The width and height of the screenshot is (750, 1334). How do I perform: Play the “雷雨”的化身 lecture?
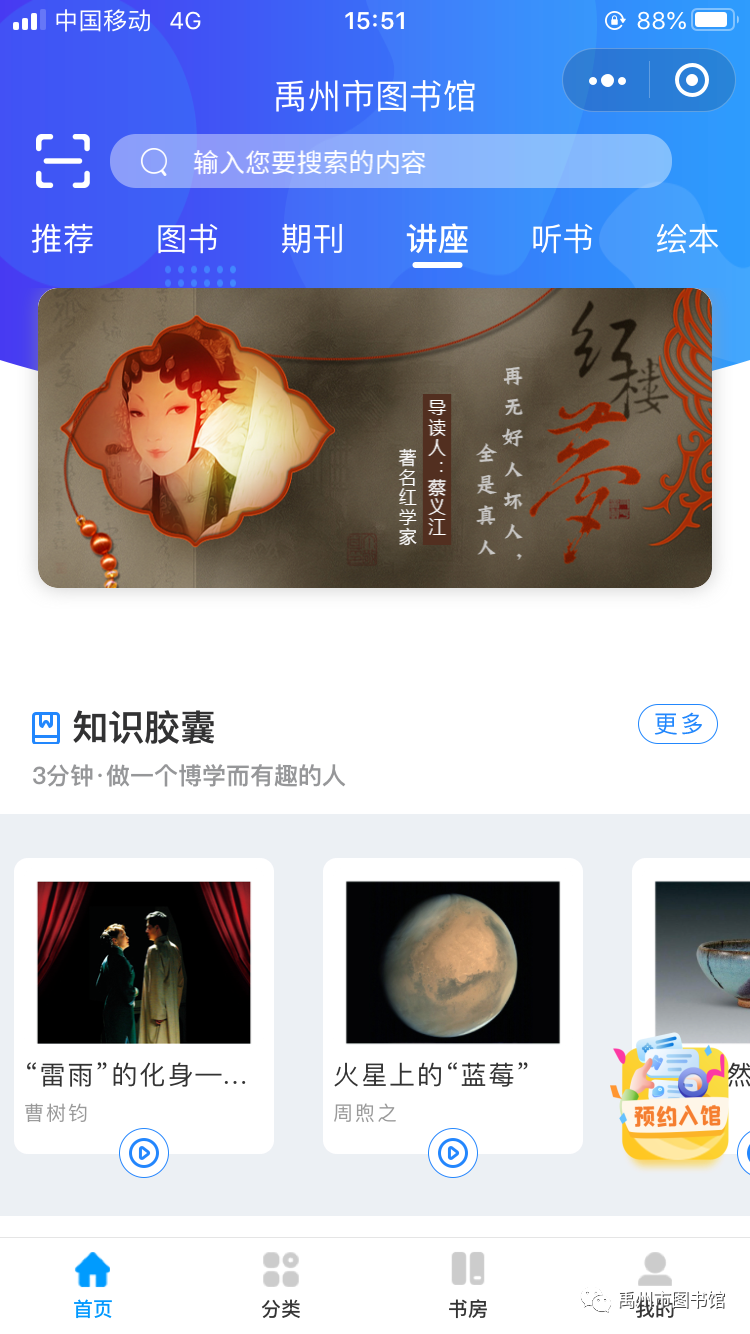pos(143,1153)
